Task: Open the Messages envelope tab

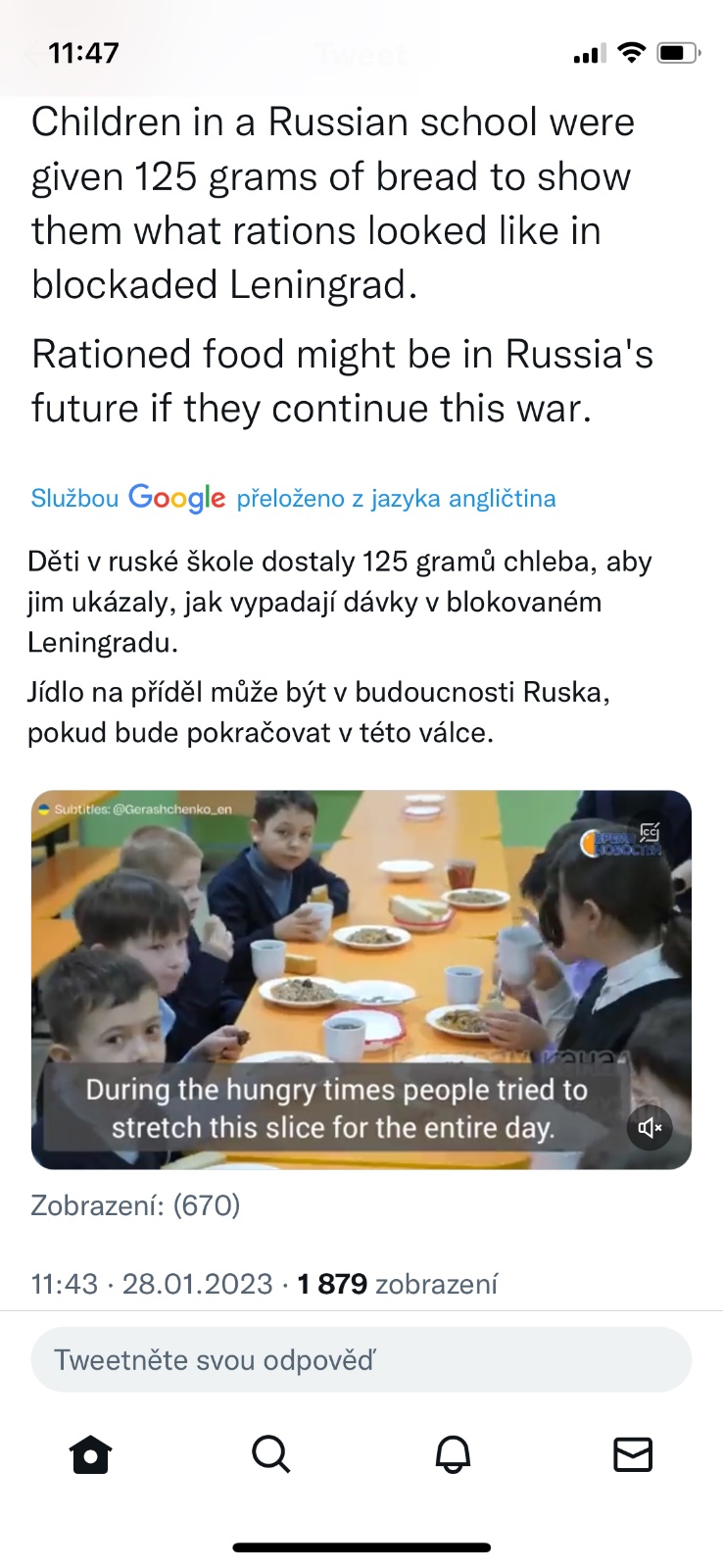Action: 633,1454
